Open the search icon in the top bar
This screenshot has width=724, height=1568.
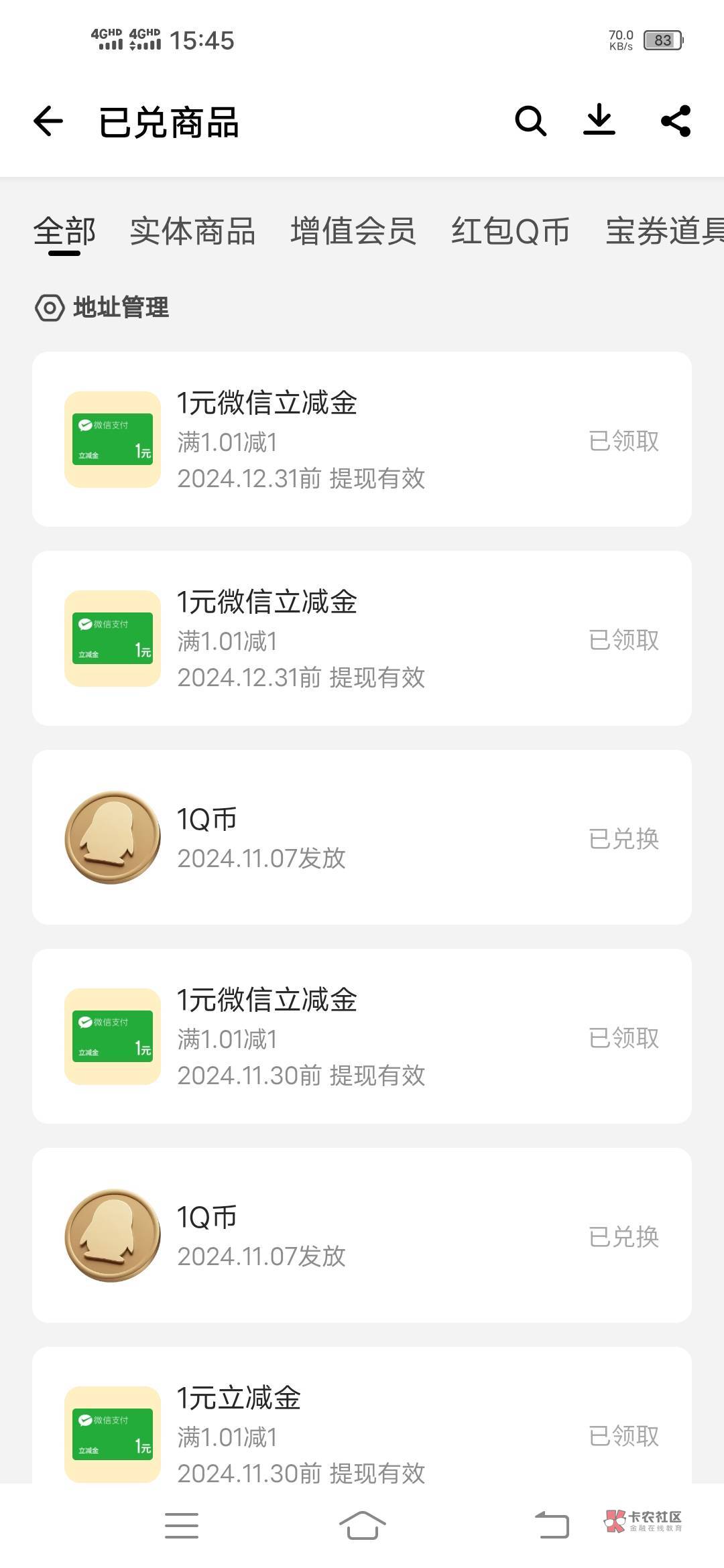click(530, 121)
